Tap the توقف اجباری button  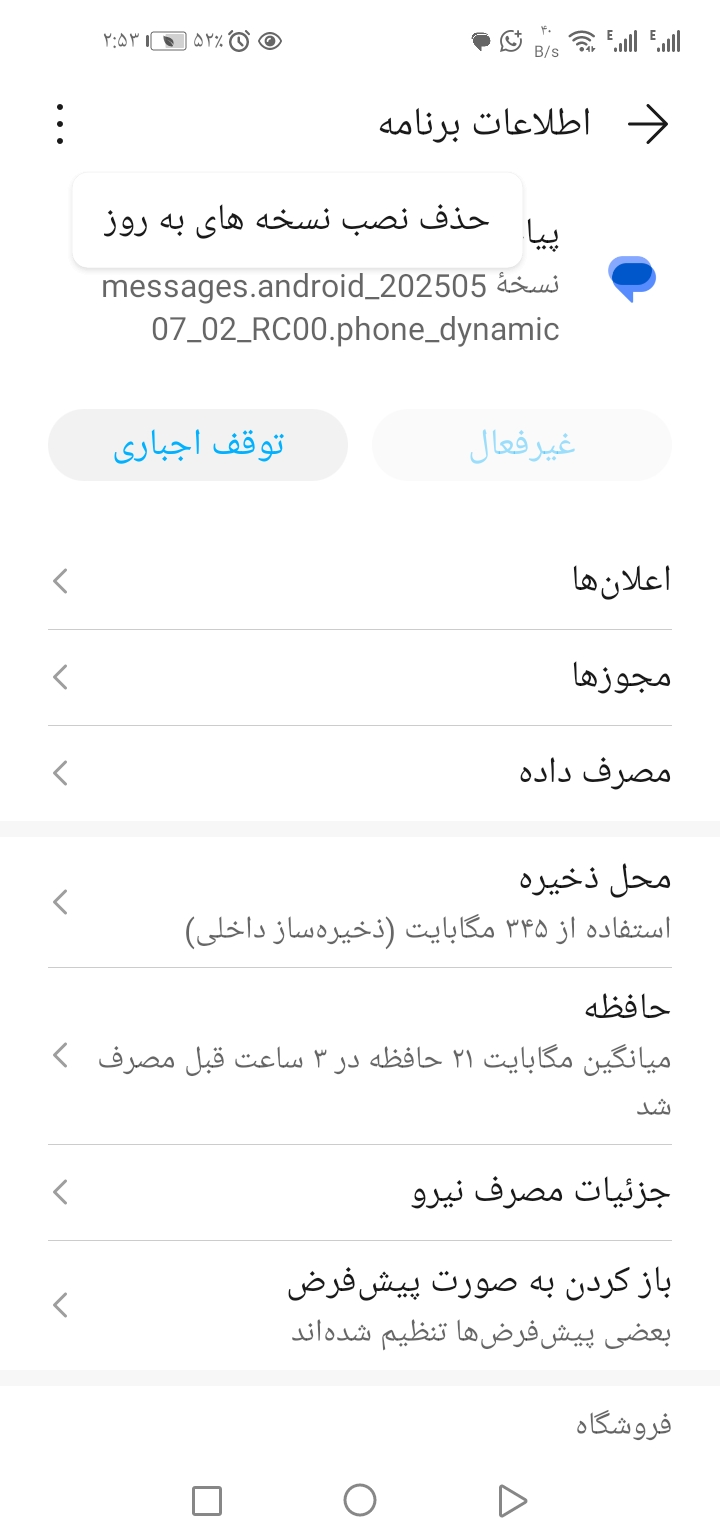pos(198,445)
